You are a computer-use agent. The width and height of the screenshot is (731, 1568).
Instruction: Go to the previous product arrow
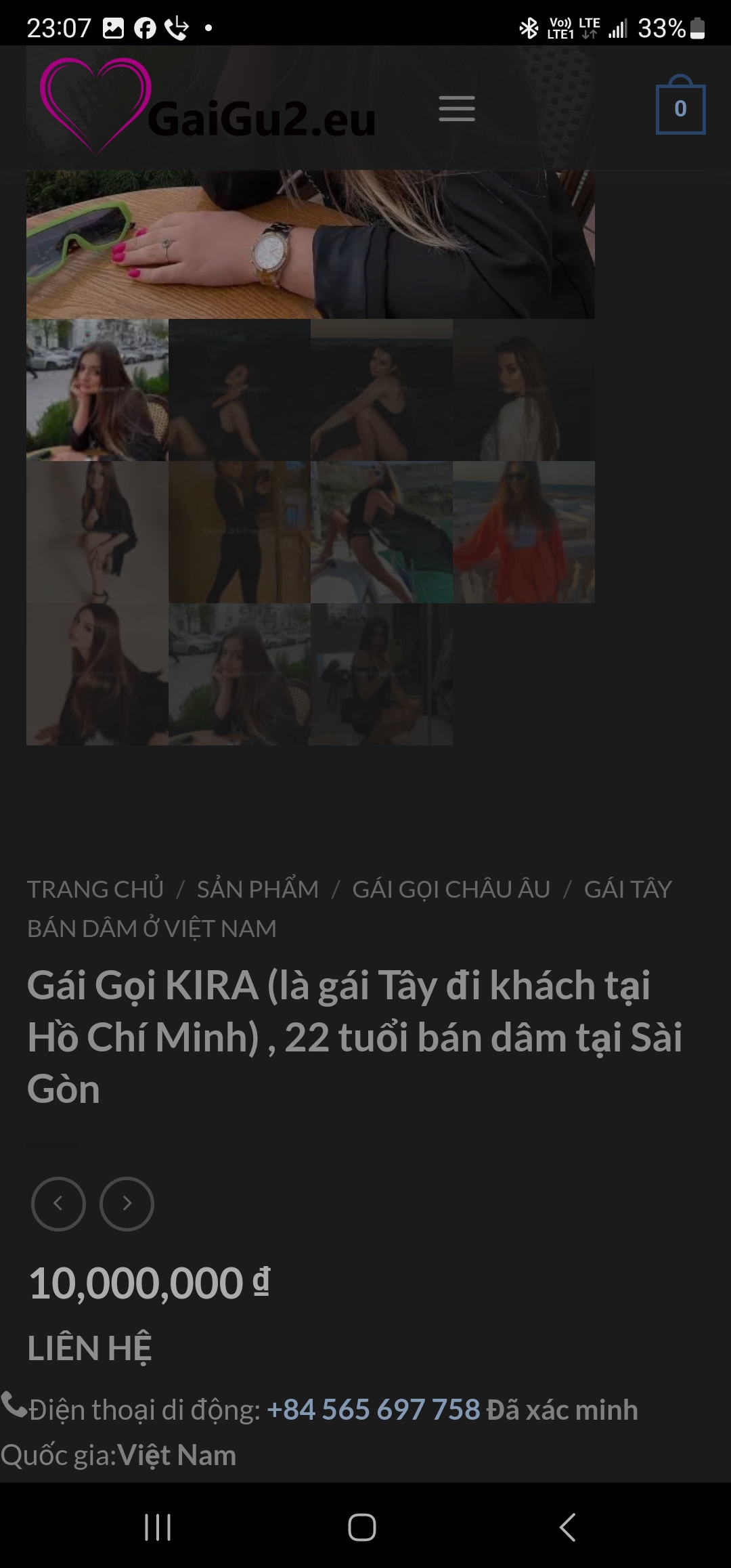coord(58,1203)
